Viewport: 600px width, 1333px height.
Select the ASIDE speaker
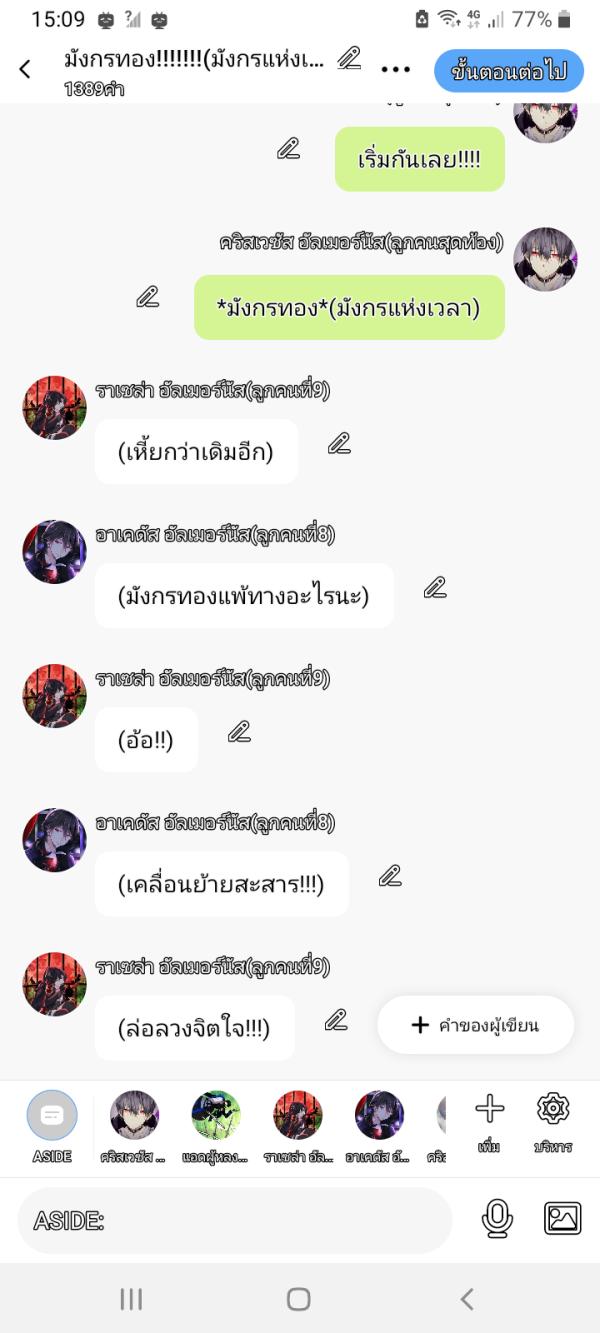(x=52, y=1122)
